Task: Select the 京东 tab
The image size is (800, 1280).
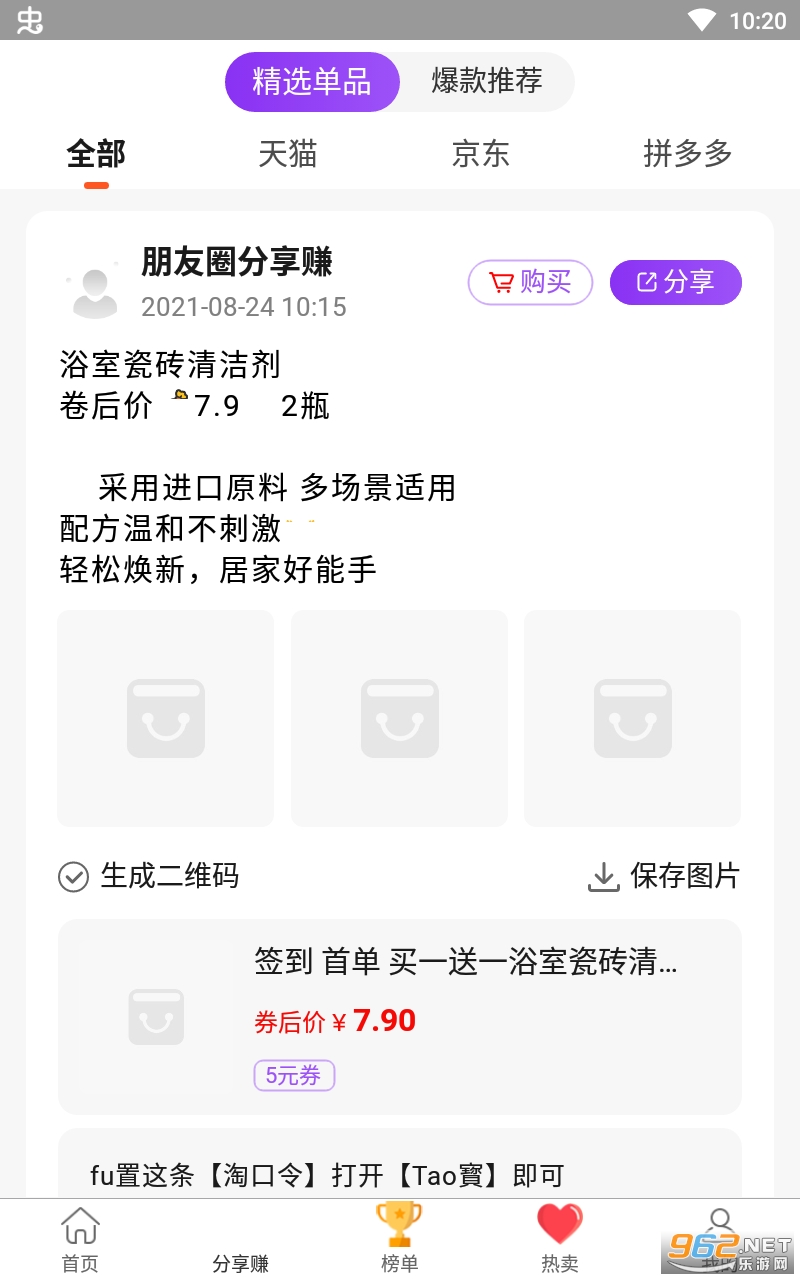Action: click(x=481, y=154)
